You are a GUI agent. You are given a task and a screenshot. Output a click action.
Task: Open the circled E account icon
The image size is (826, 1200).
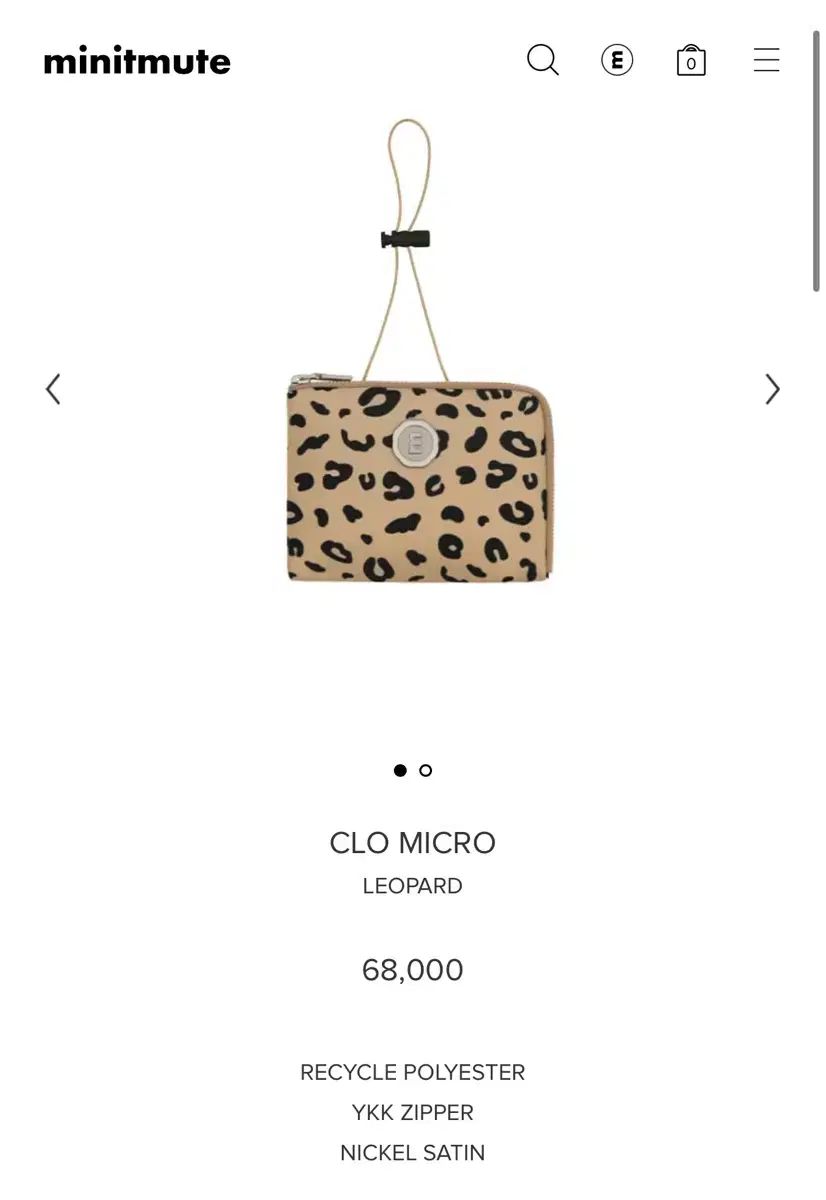click(617, 60)
